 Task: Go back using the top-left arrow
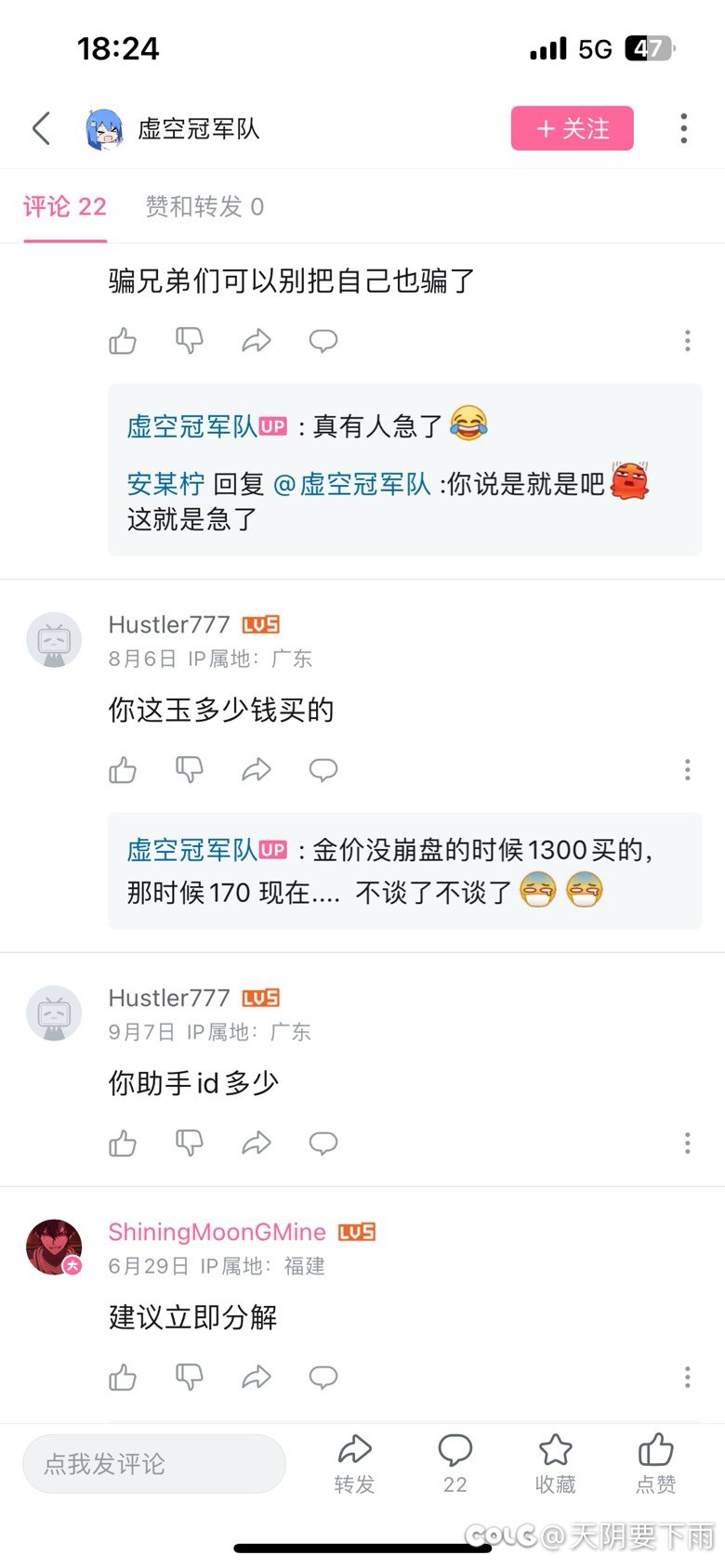(x=41, y=128)
